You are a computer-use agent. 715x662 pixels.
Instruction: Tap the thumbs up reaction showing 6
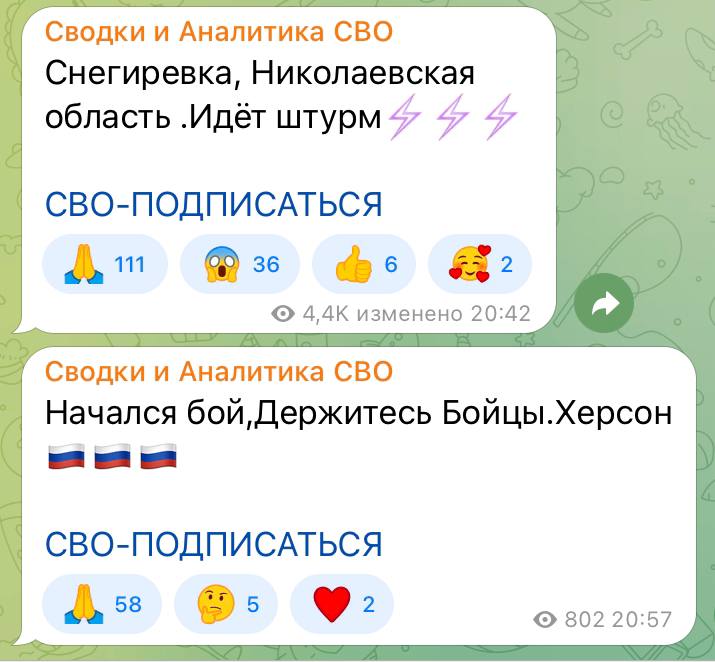pyautogui.click(x=364, y=265)
